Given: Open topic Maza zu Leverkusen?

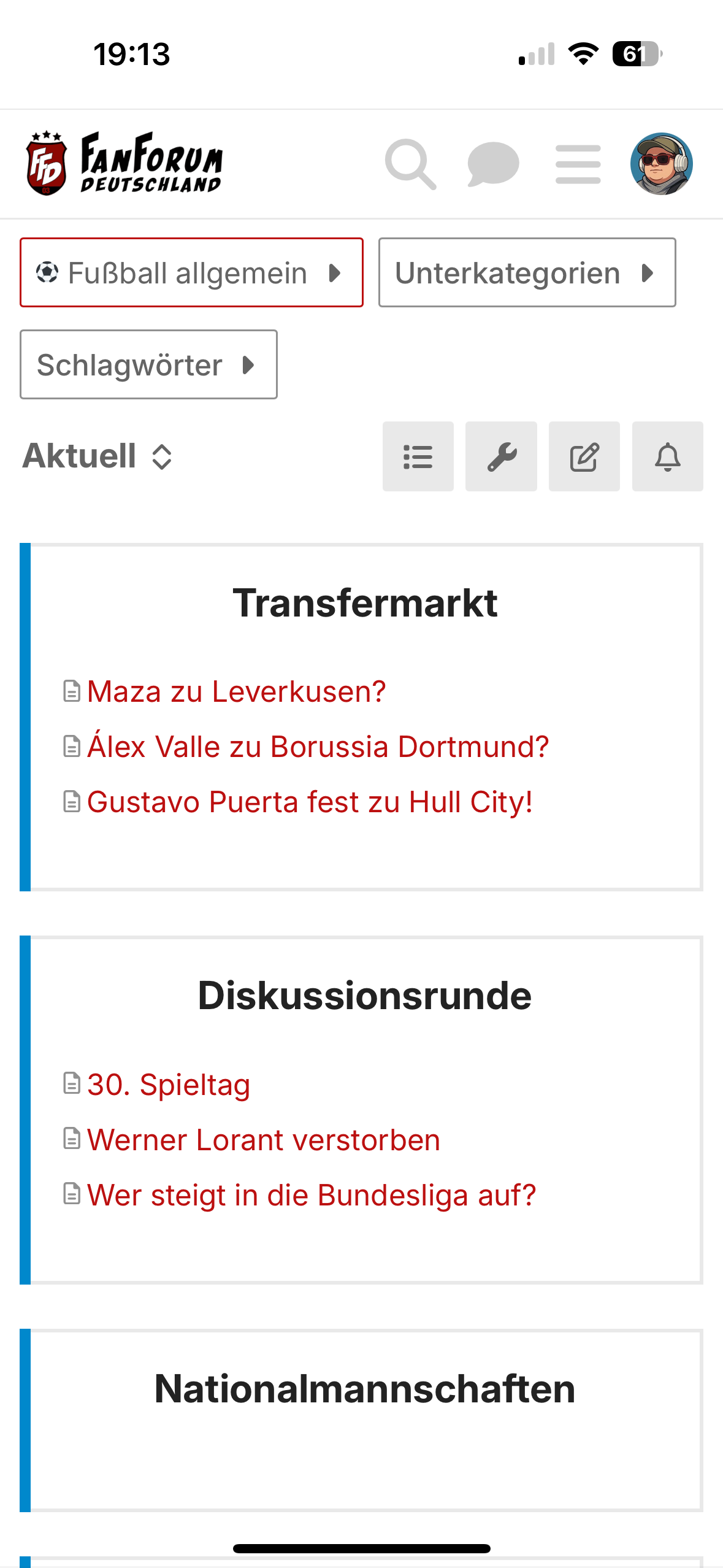Looking at the screenshot, I should 237,691.
